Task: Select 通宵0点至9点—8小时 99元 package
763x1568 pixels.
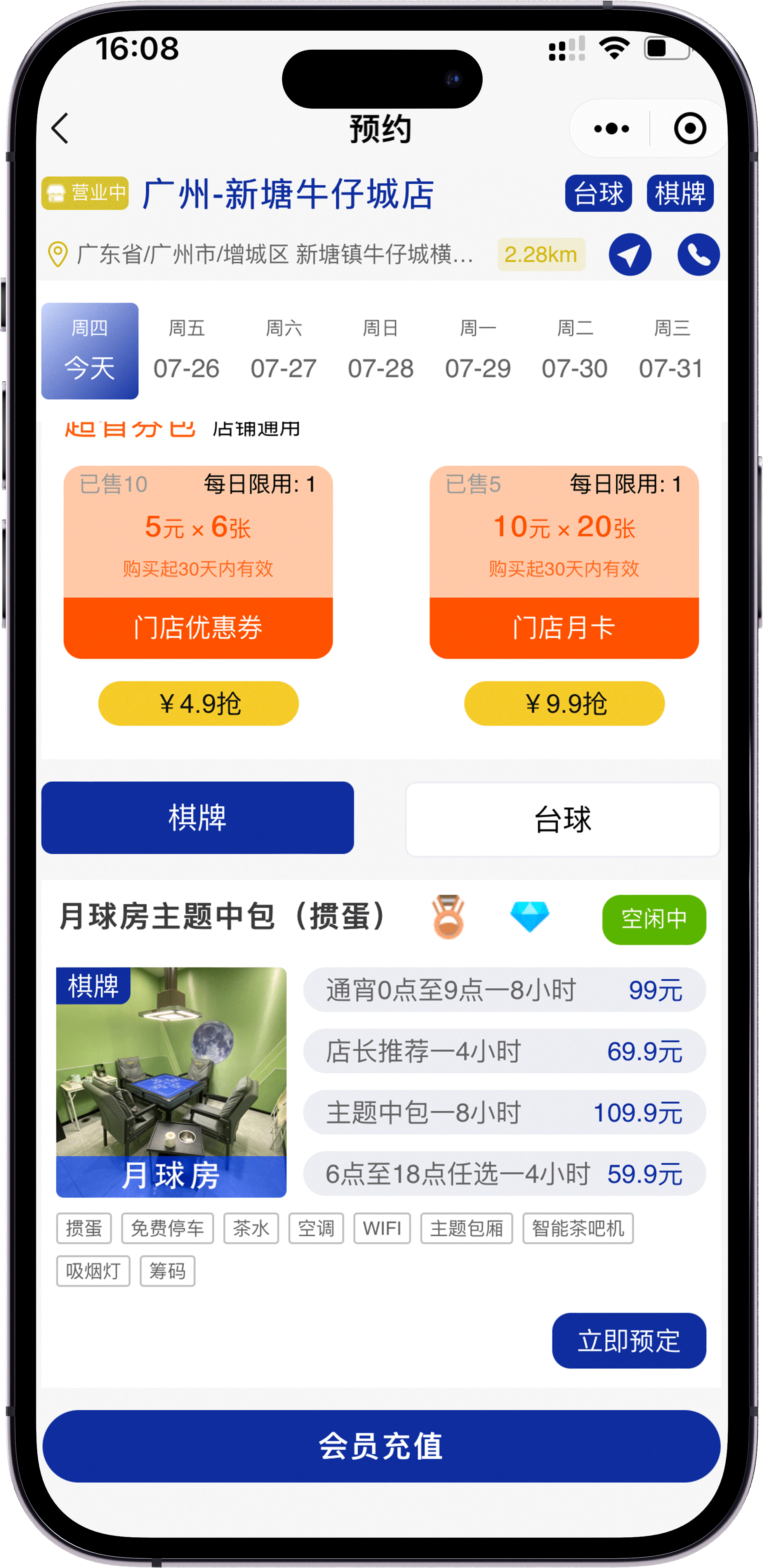Action: click(x=504, y=990)
